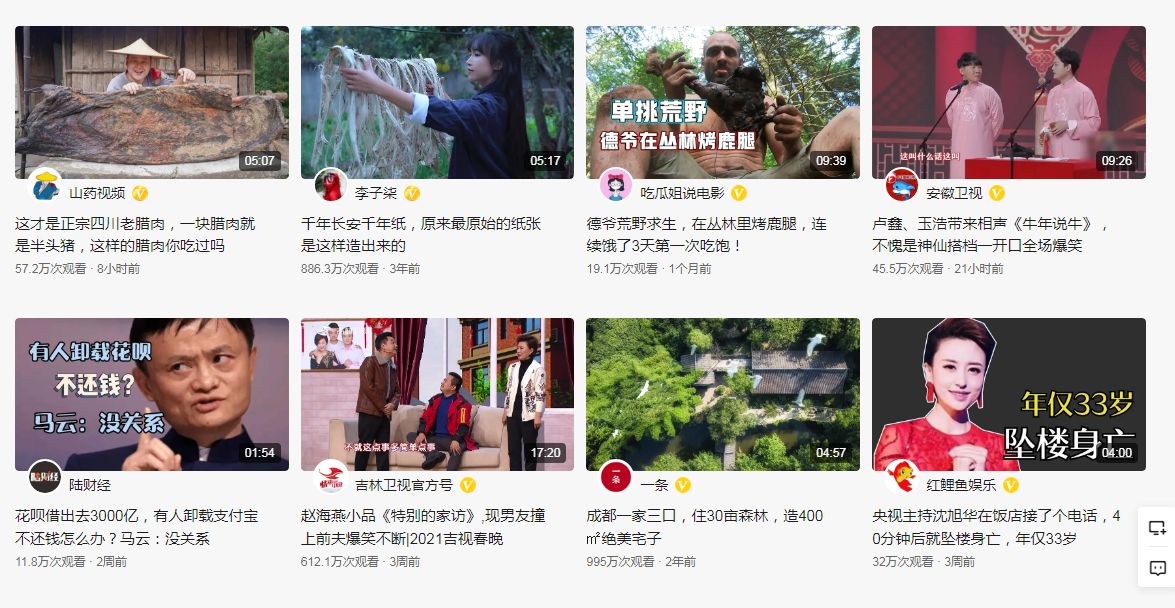Visit the 陆财经 channel
The width and height of the screenshot is (1175, 608).
pyautogui.click(x=89, y=485)
